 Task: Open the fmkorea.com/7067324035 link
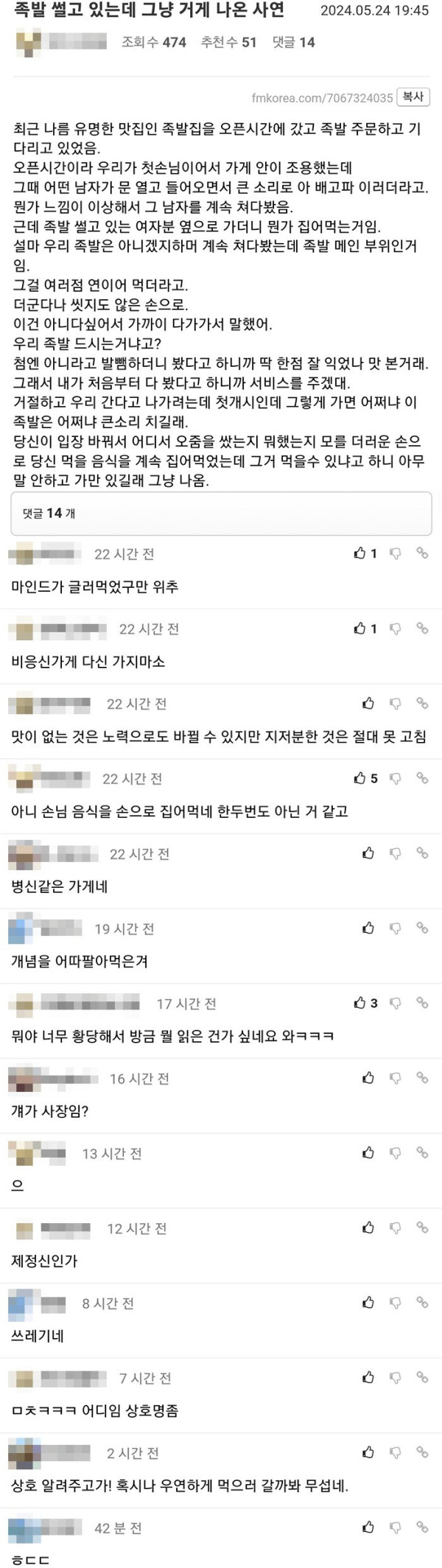pyautogui.click(x=322, y=97)
